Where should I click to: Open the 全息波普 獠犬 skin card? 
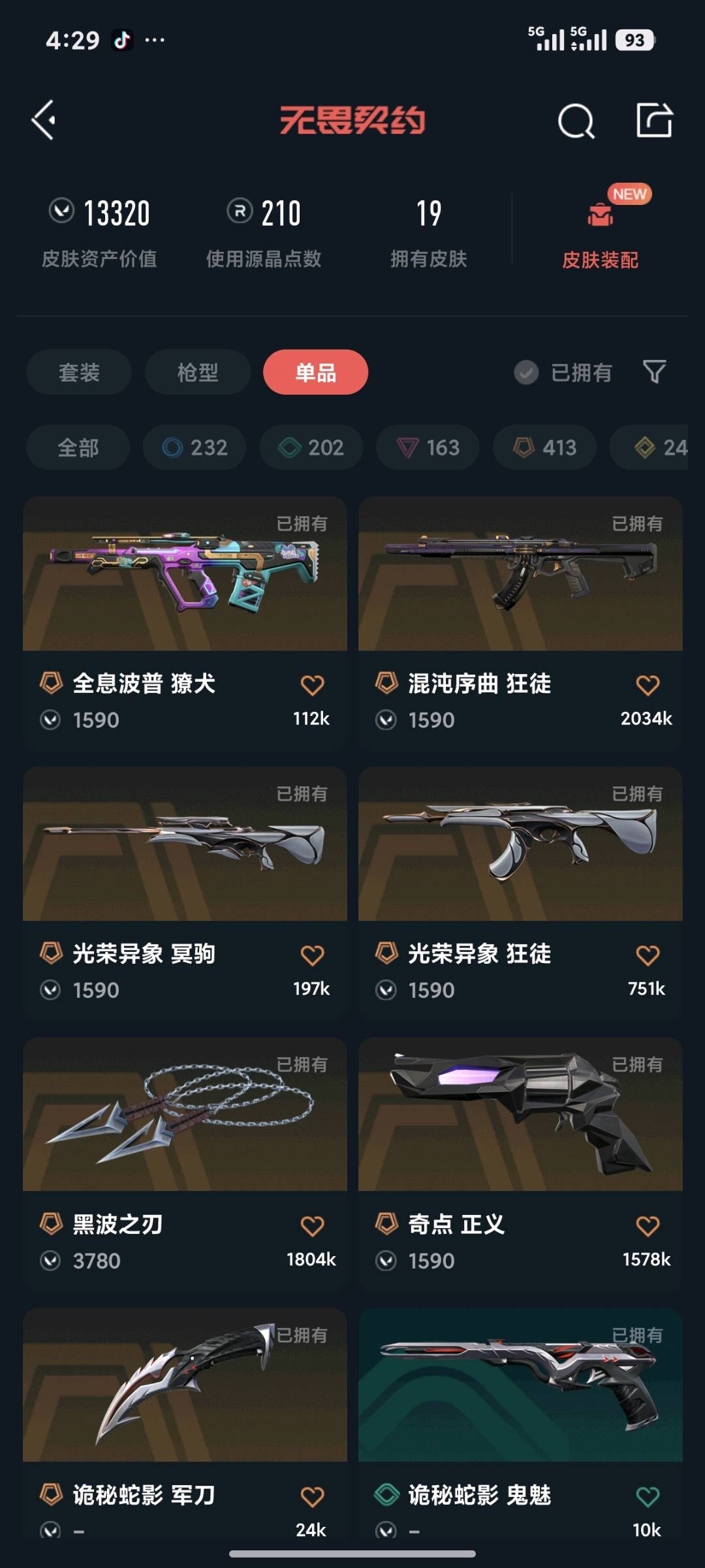click(185, 574)
